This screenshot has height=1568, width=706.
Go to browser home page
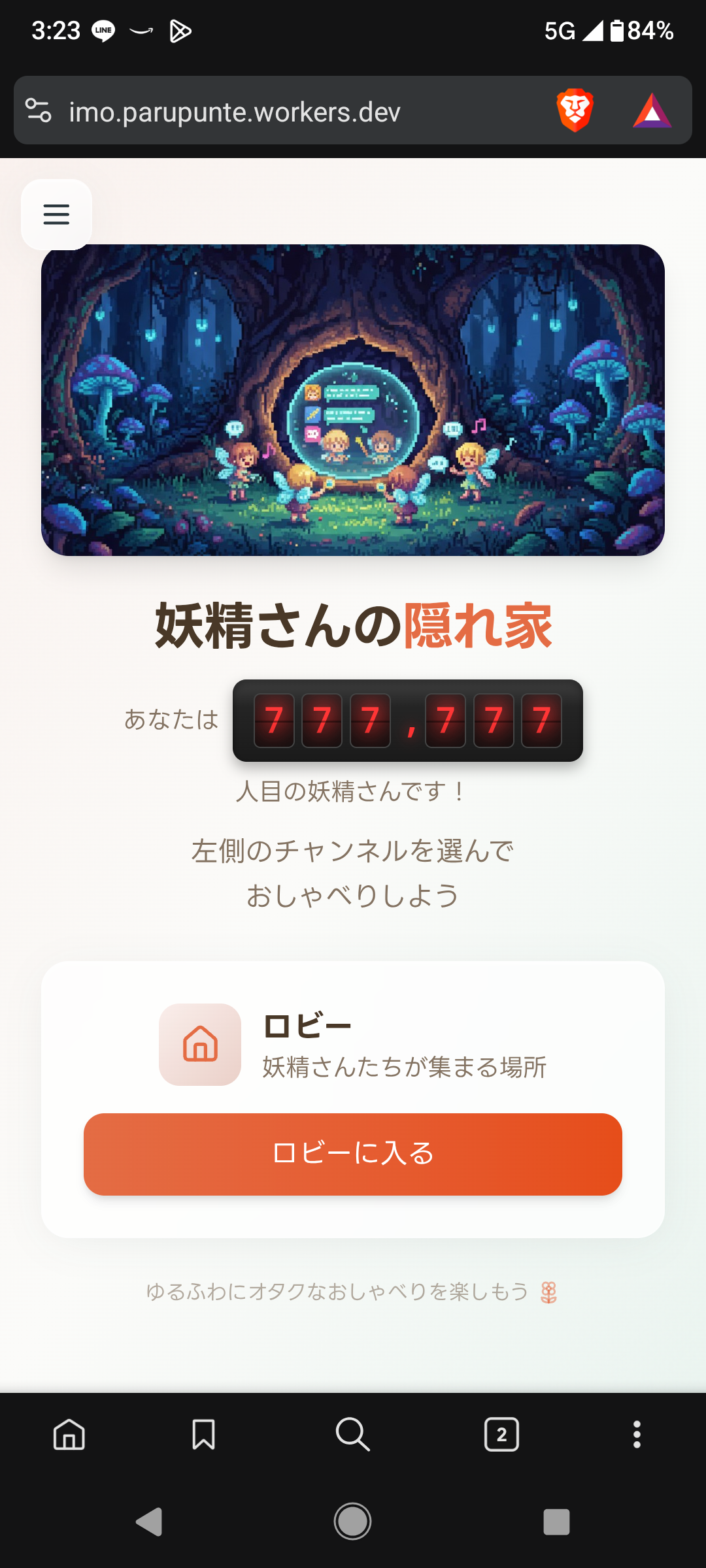coord(69,1435)
